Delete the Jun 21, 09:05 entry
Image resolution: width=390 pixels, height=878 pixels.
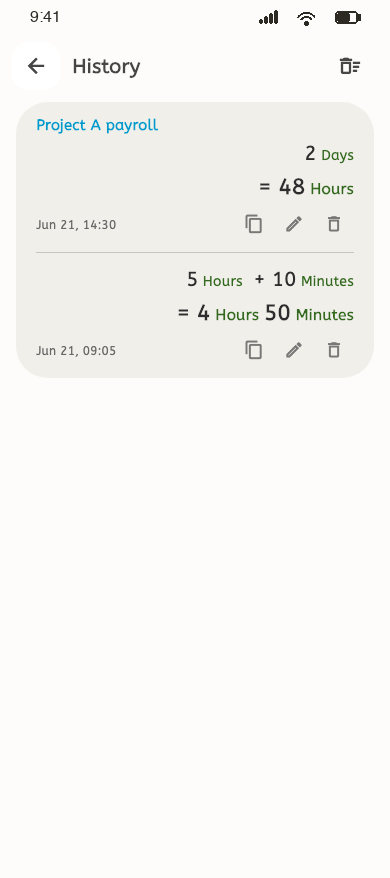[x=334, y=350]
